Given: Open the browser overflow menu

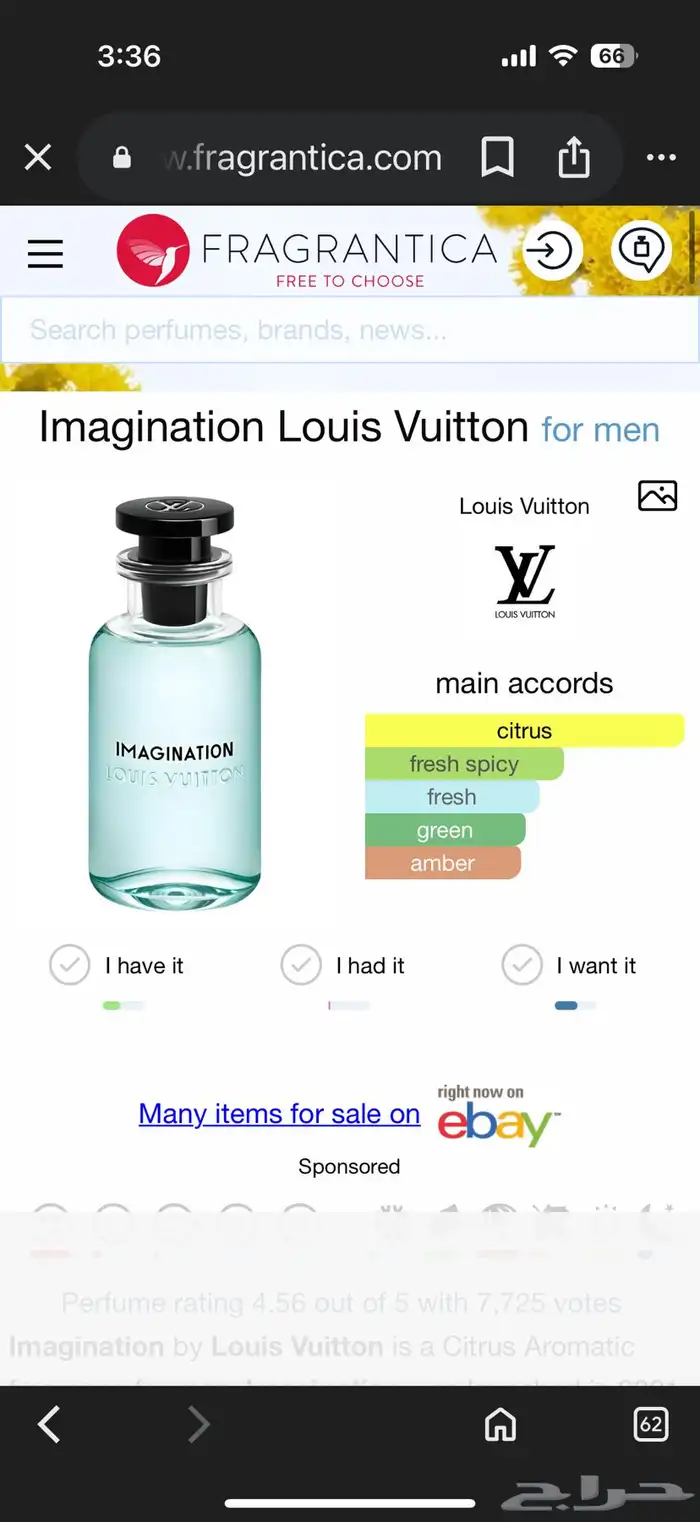Looking at the screenshot, I should click(661, 157).
